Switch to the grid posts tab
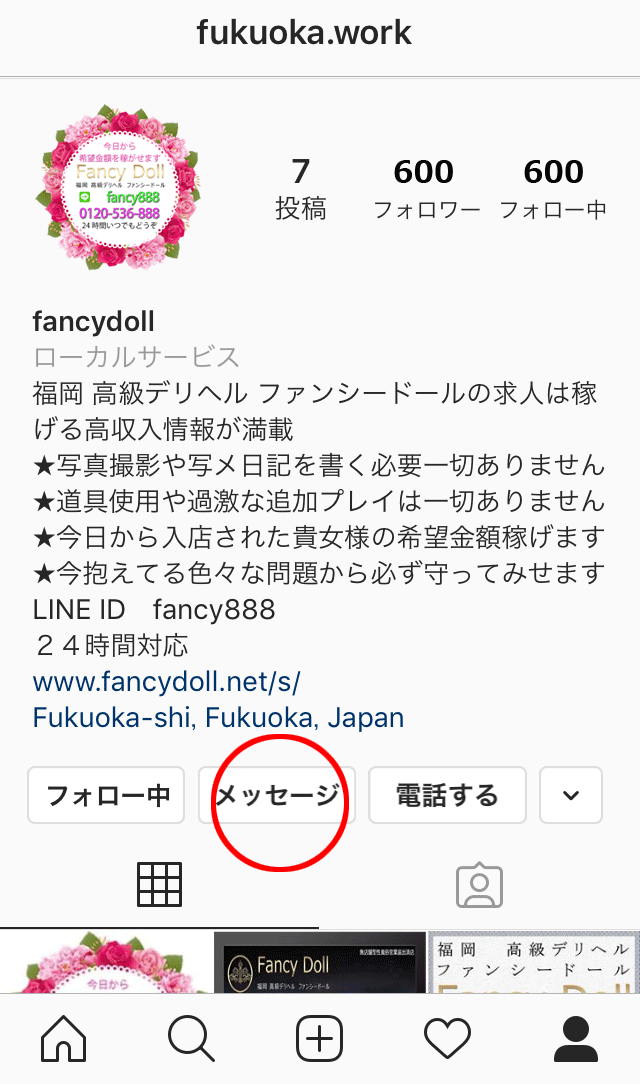The image size is (640, 1084). (159, 884)
